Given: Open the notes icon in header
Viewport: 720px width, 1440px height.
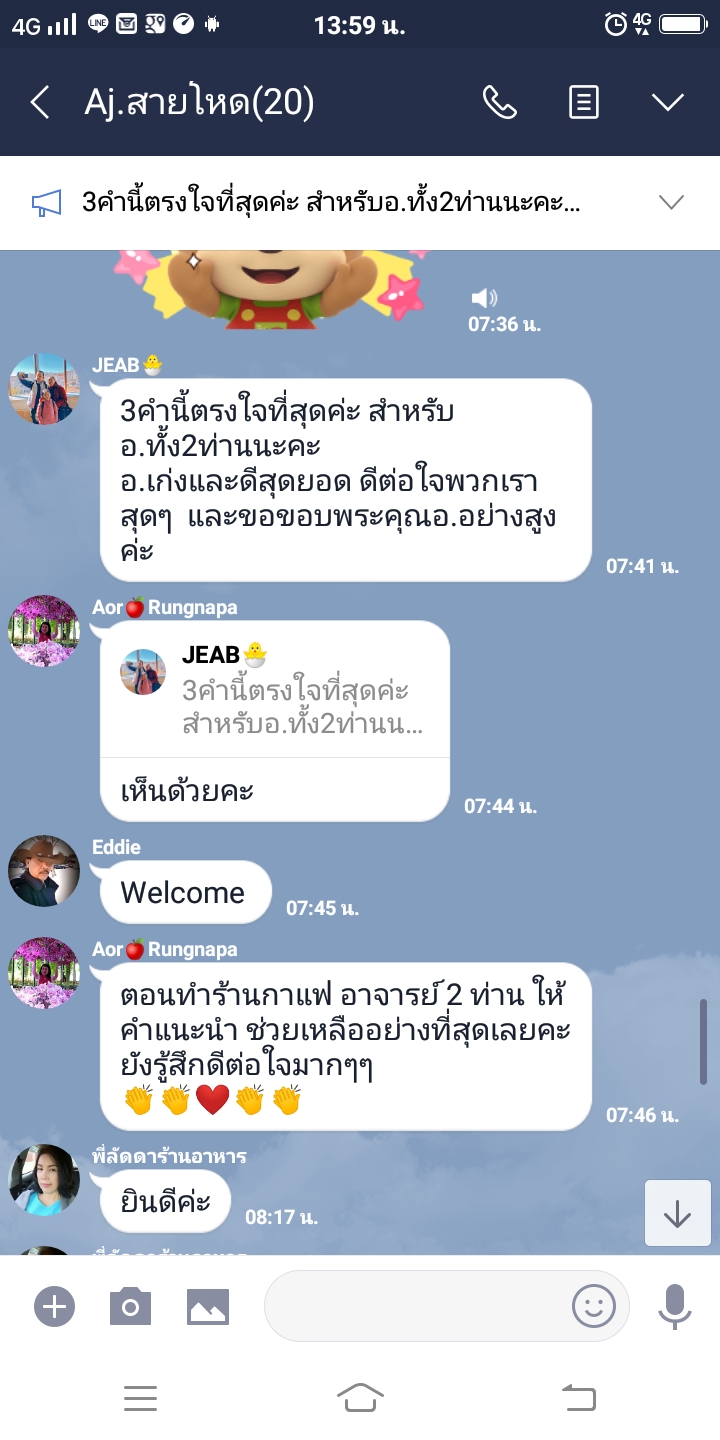Looking at the screenshot, I should pos(584,102).
